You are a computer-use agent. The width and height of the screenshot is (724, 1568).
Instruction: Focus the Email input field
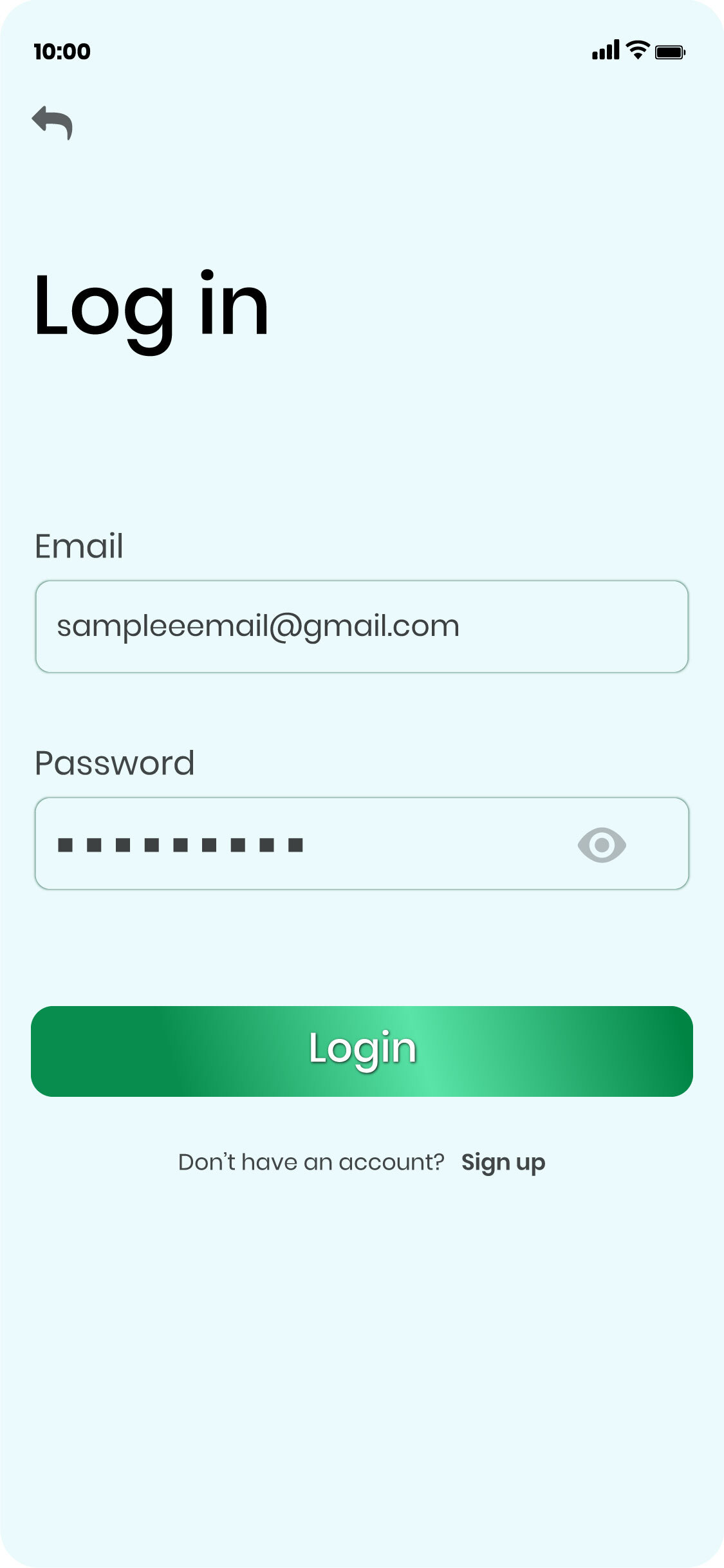[x=362, y=626]
